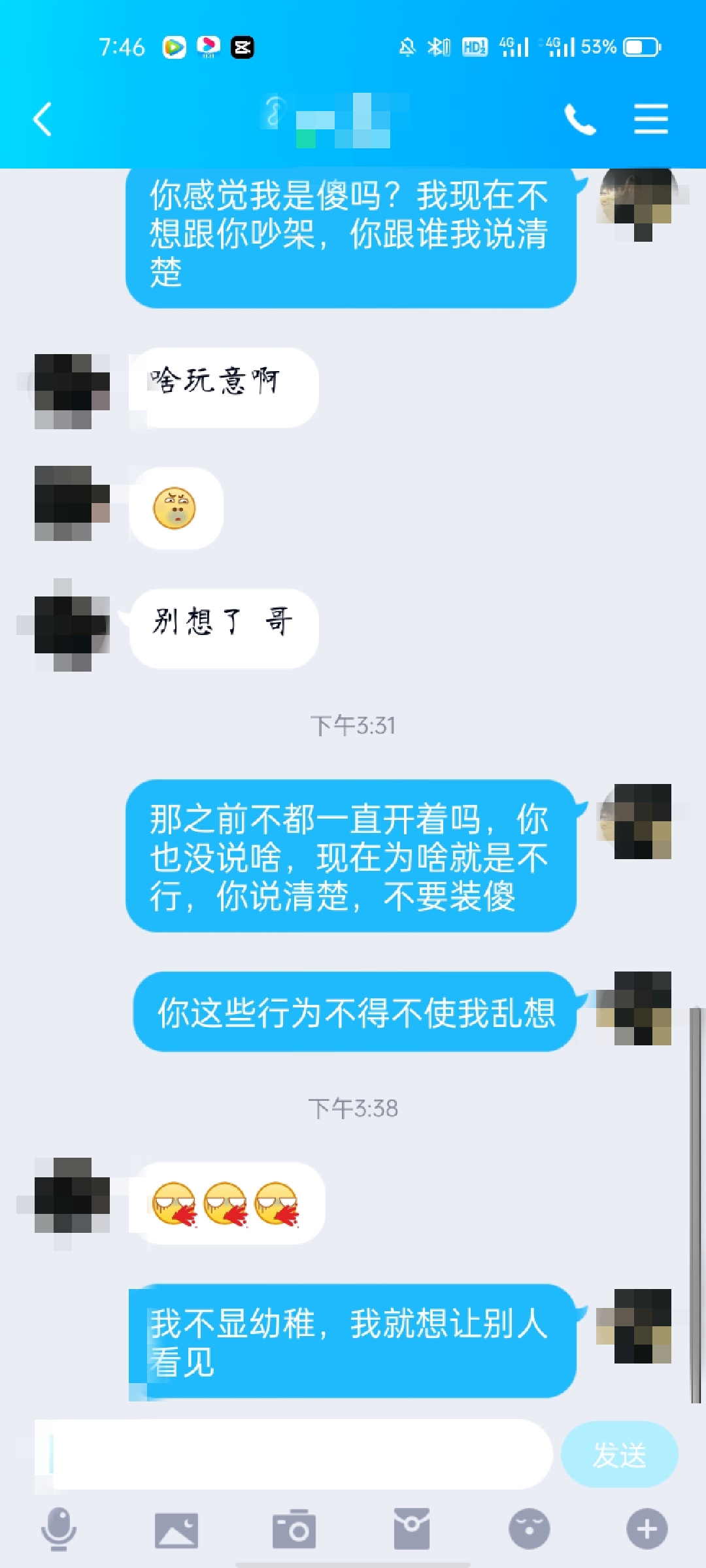This screenshot has width=706, height=1568.
Task: Open the camera to take a photo
Action: click(294, 1529)
